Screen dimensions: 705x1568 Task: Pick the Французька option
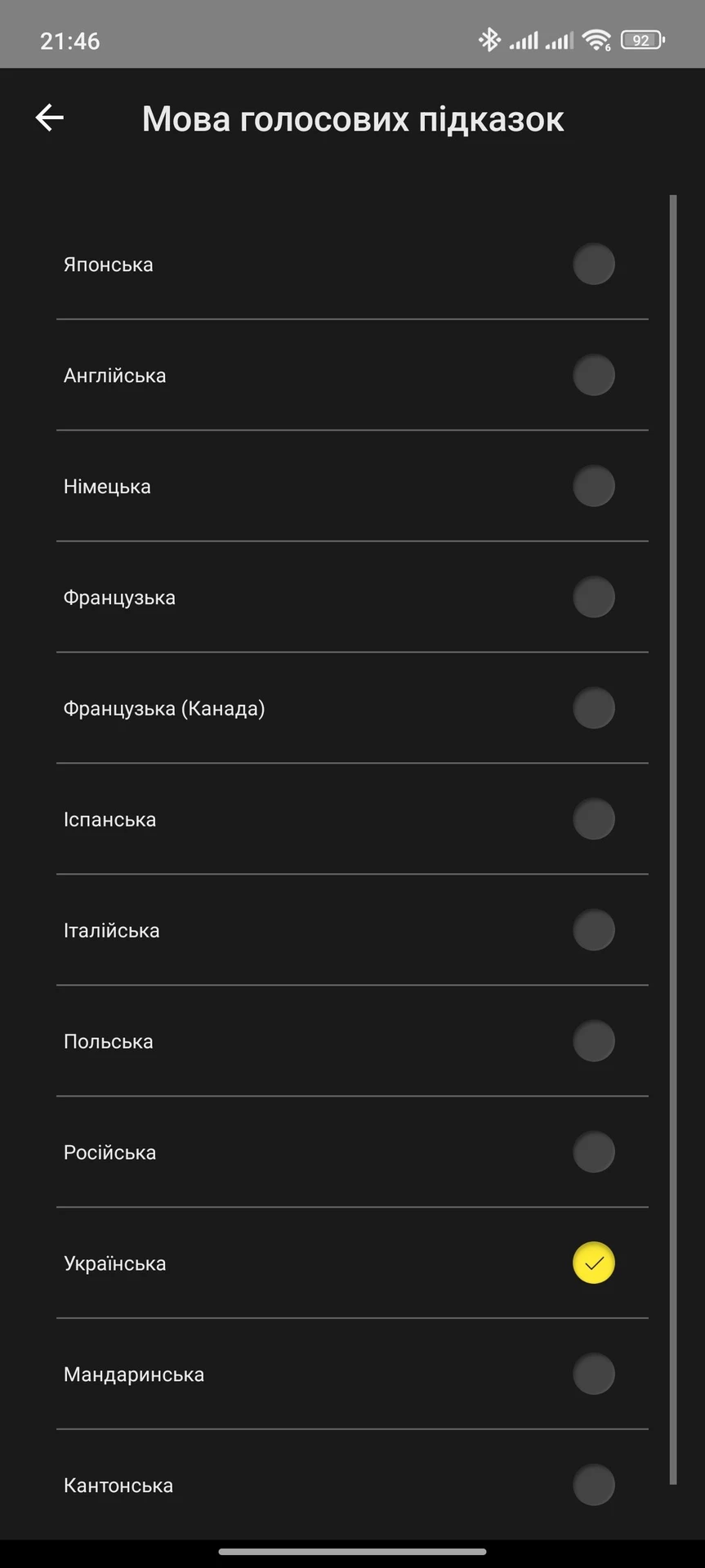(352, 598)
